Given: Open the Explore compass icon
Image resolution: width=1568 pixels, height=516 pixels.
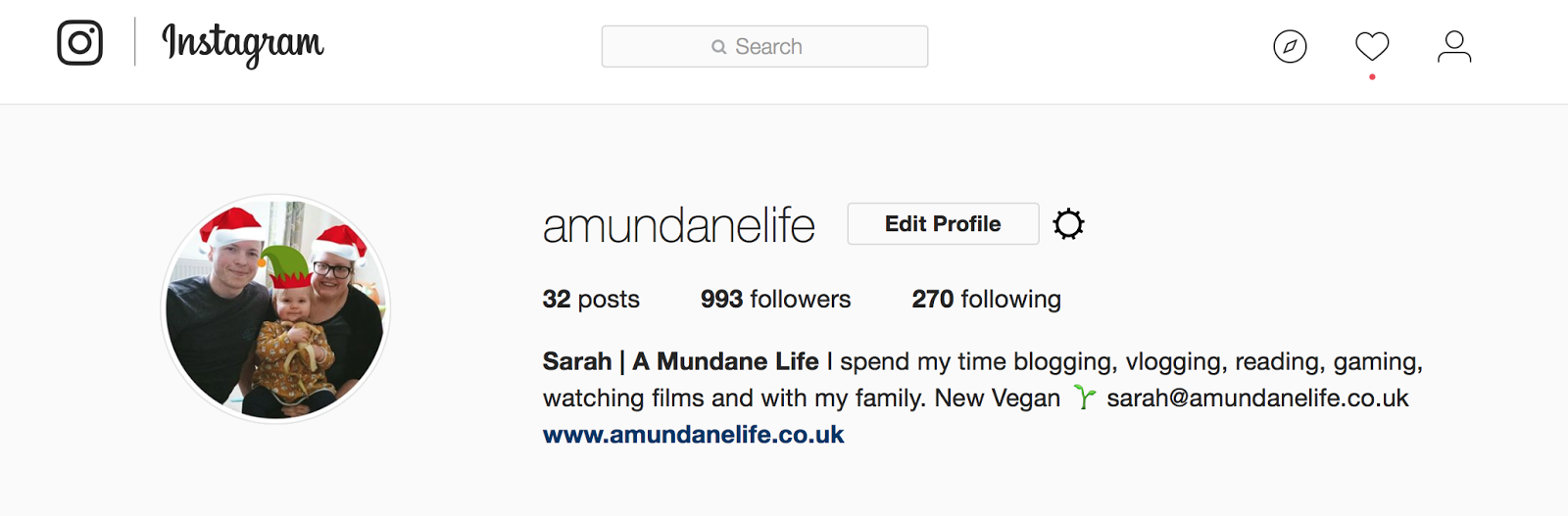Looking at the screenshot, I should click(1290, 46).
